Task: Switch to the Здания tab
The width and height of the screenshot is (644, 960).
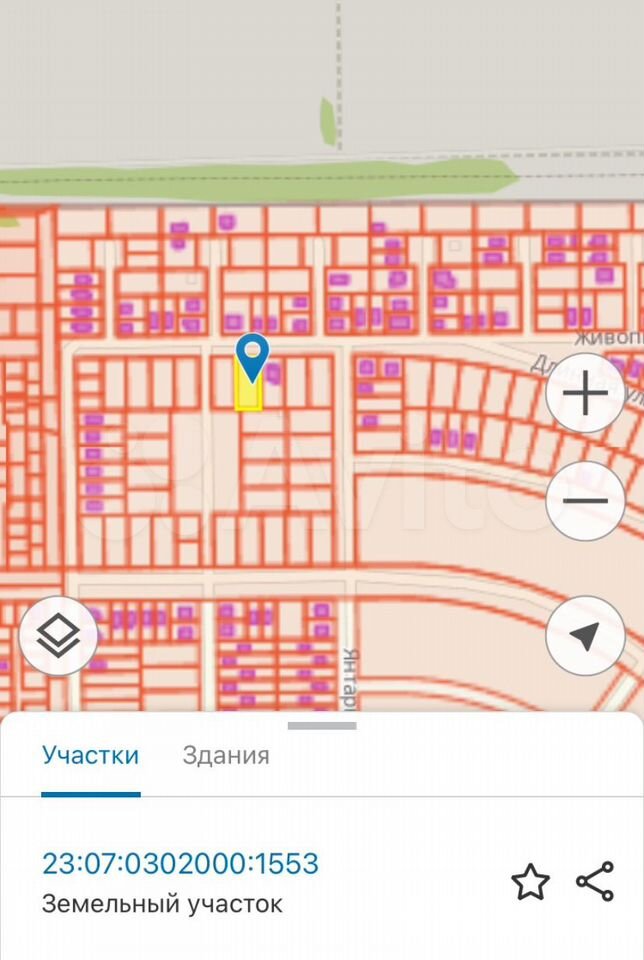Action: (x=226, y=755)
